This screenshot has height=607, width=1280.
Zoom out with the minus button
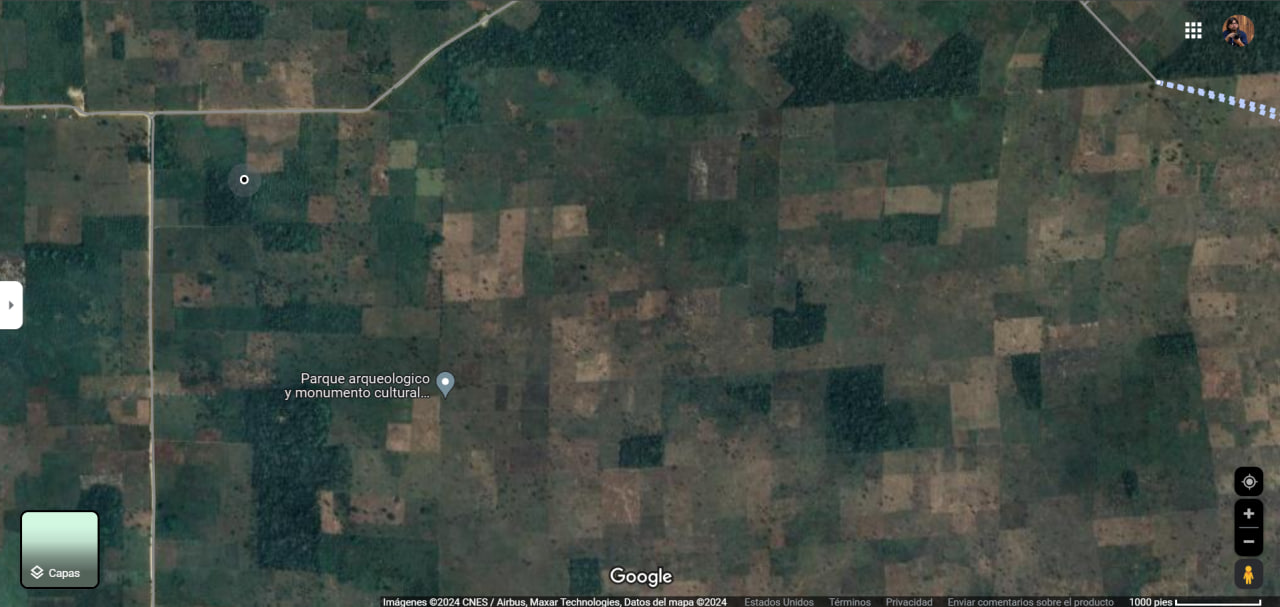click(x=1248, y=541)
